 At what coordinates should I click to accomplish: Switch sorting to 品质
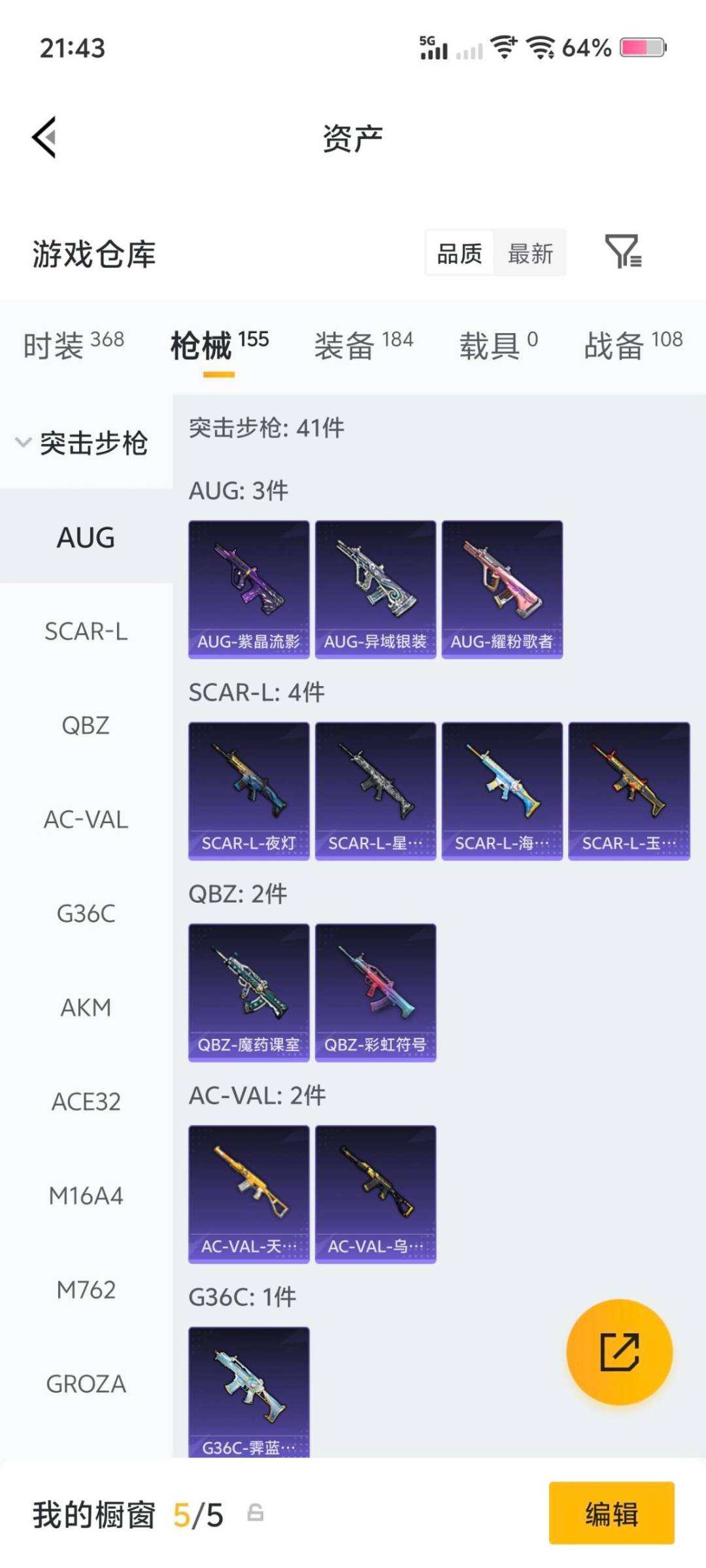pyautogui.click(x=458, y=253)
